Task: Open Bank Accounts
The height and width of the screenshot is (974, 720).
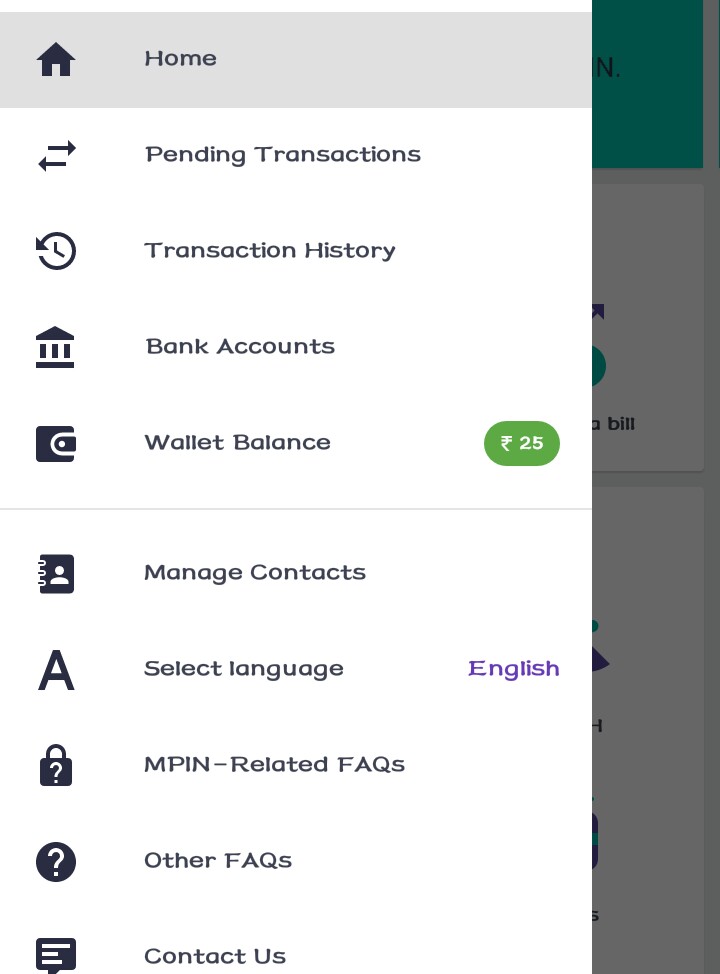Action: 240,347
